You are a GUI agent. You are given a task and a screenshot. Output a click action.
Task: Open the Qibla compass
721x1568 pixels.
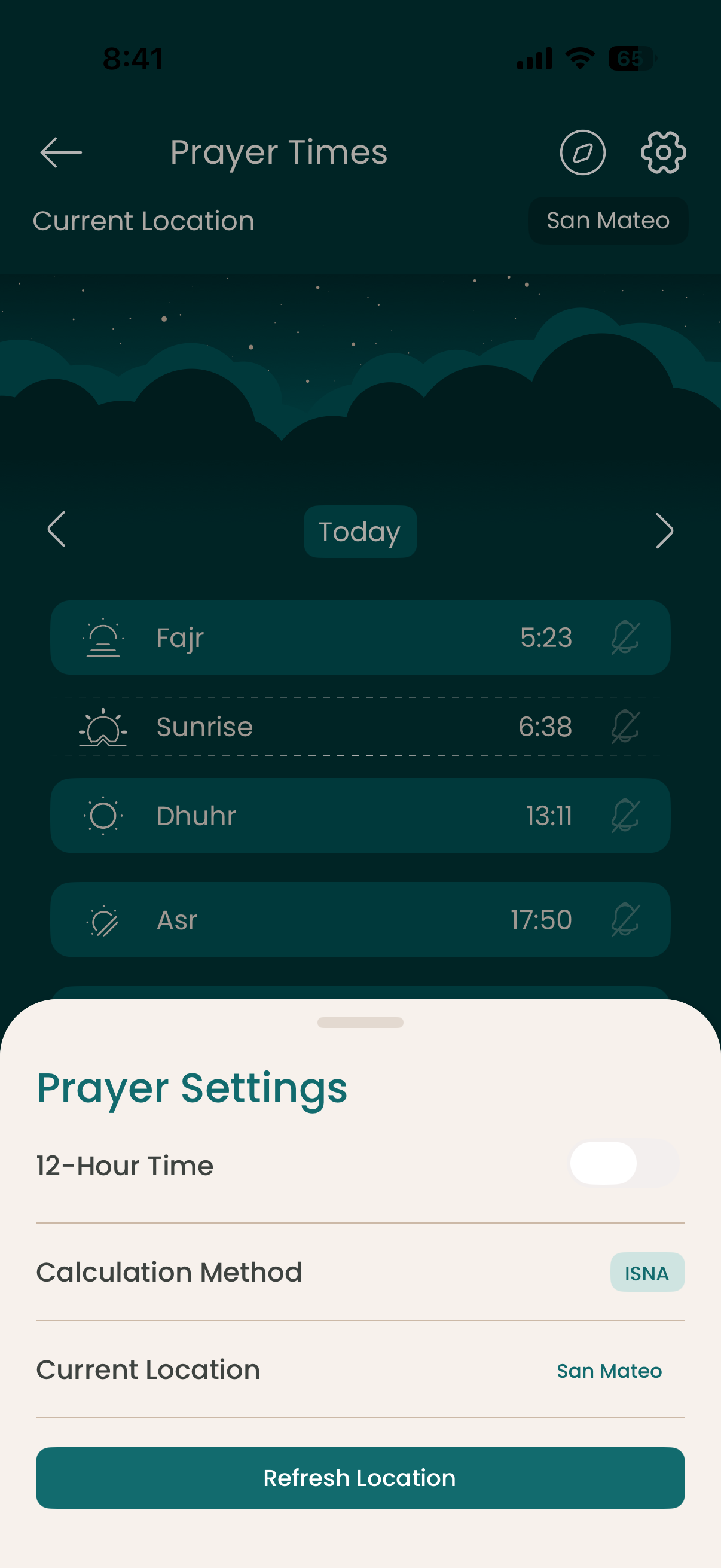pos(582,152)
